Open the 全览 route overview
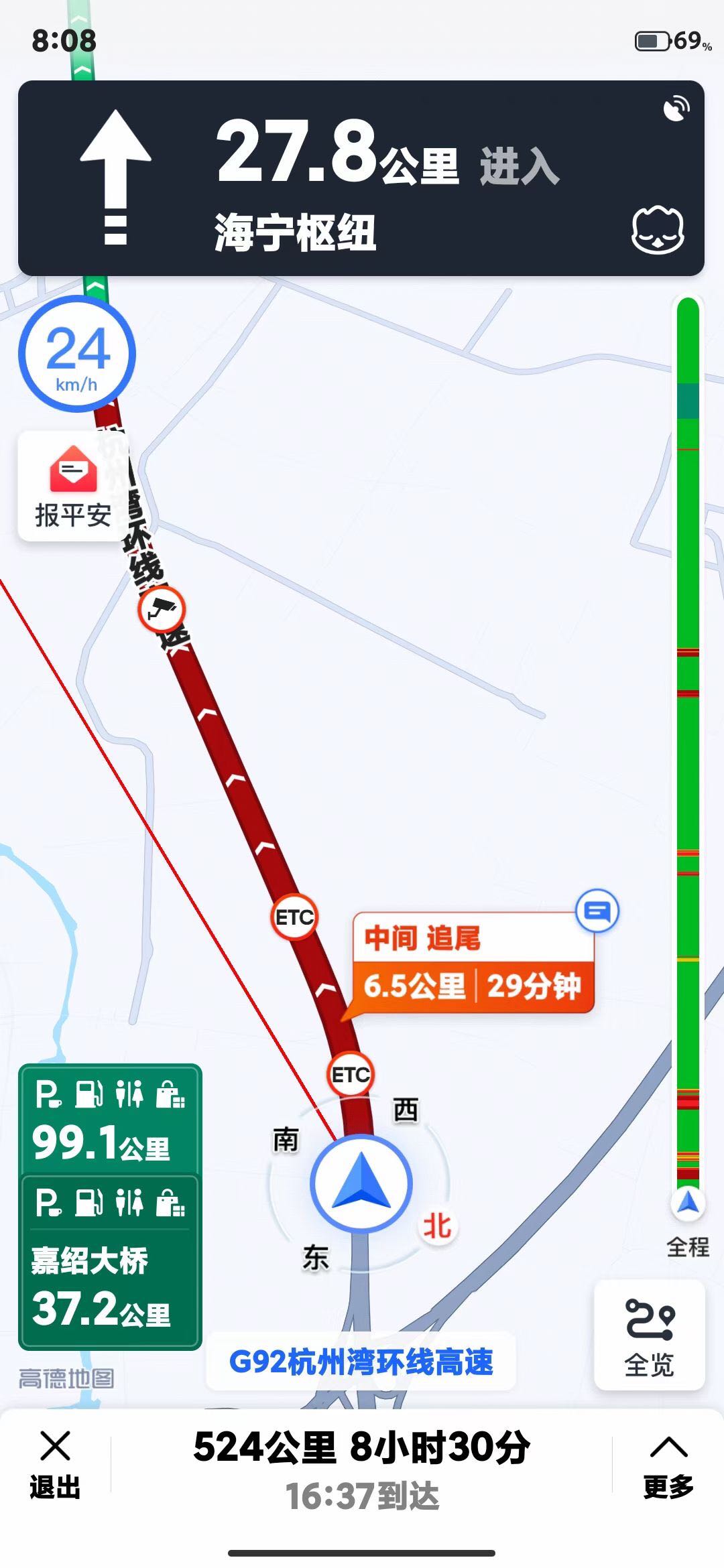The image size is (724, 1568). [x=649, y=1335]
